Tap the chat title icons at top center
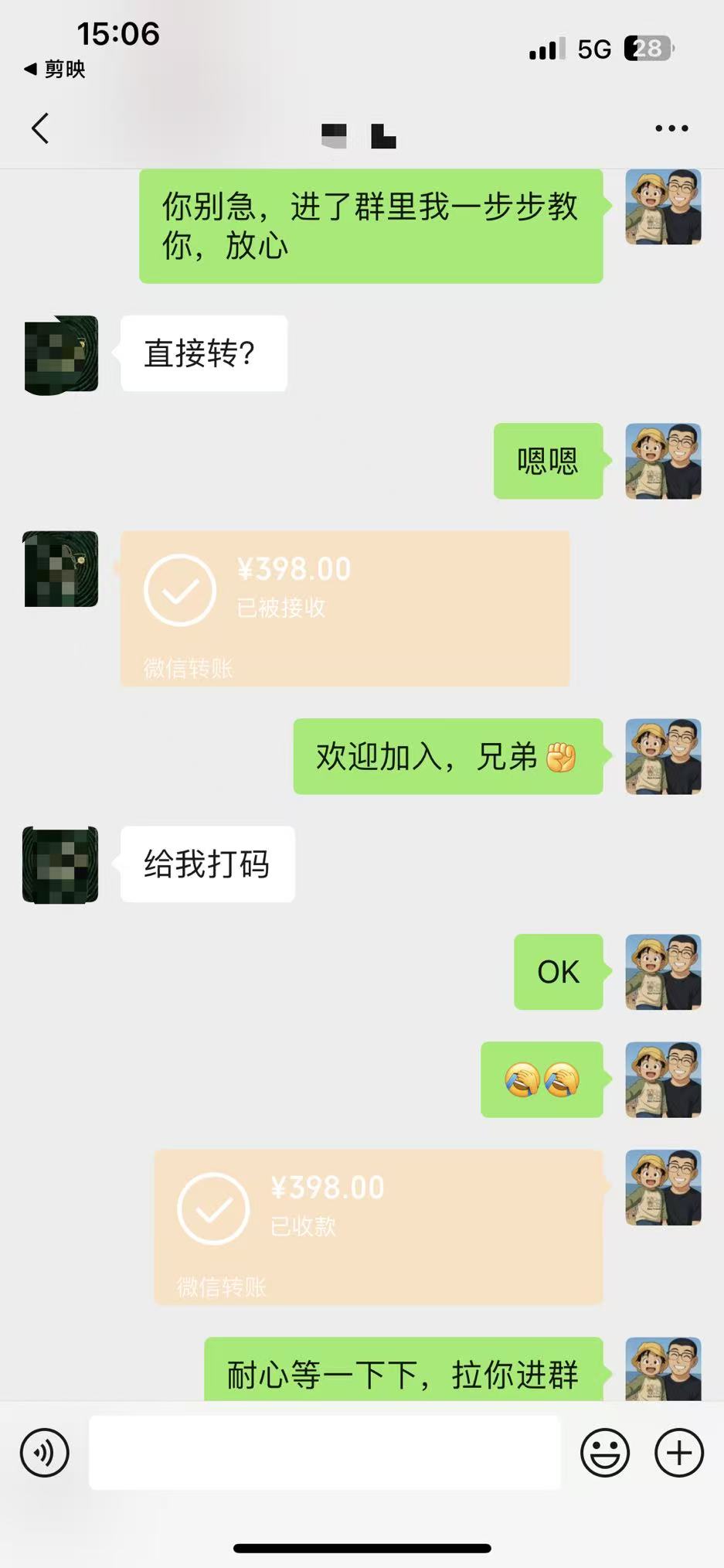This screenshot has width=724, height=1568. coord(357,135)
